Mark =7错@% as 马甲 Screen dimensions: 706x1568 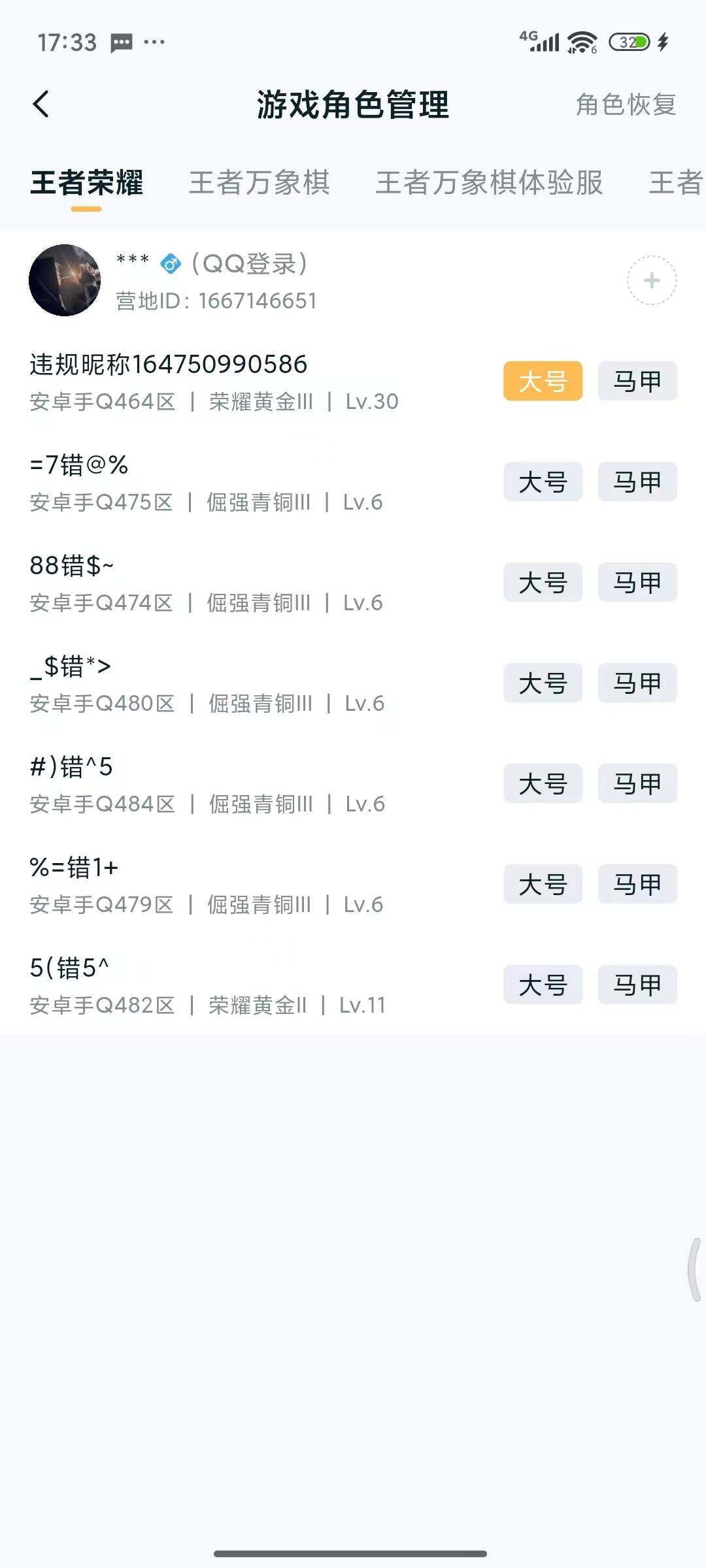tap(637, 482)
